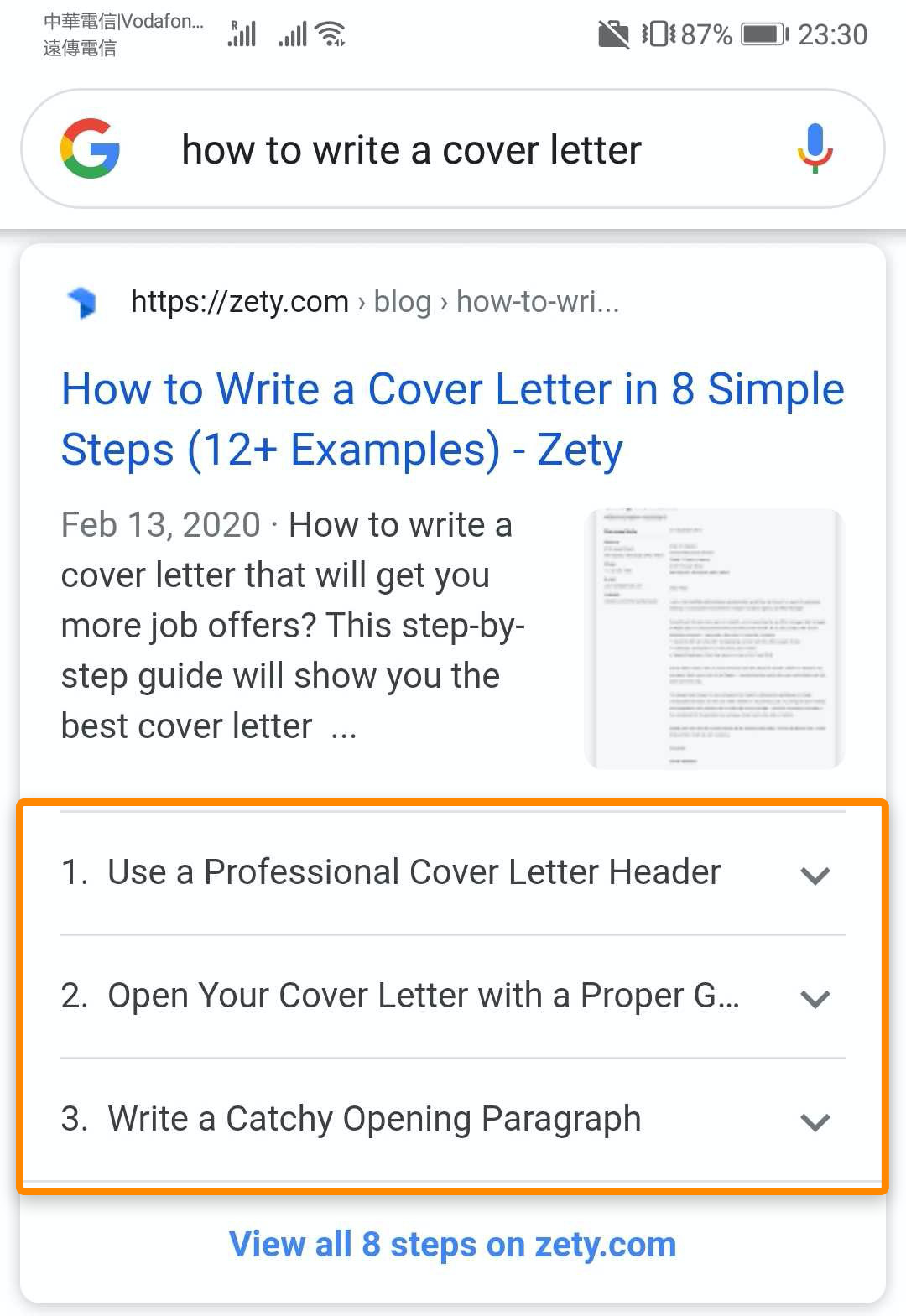Open the zety.com blog URL breadcrumb
Screen dimensions: 906x1316
pyautogui.click(x=374, y=302)
